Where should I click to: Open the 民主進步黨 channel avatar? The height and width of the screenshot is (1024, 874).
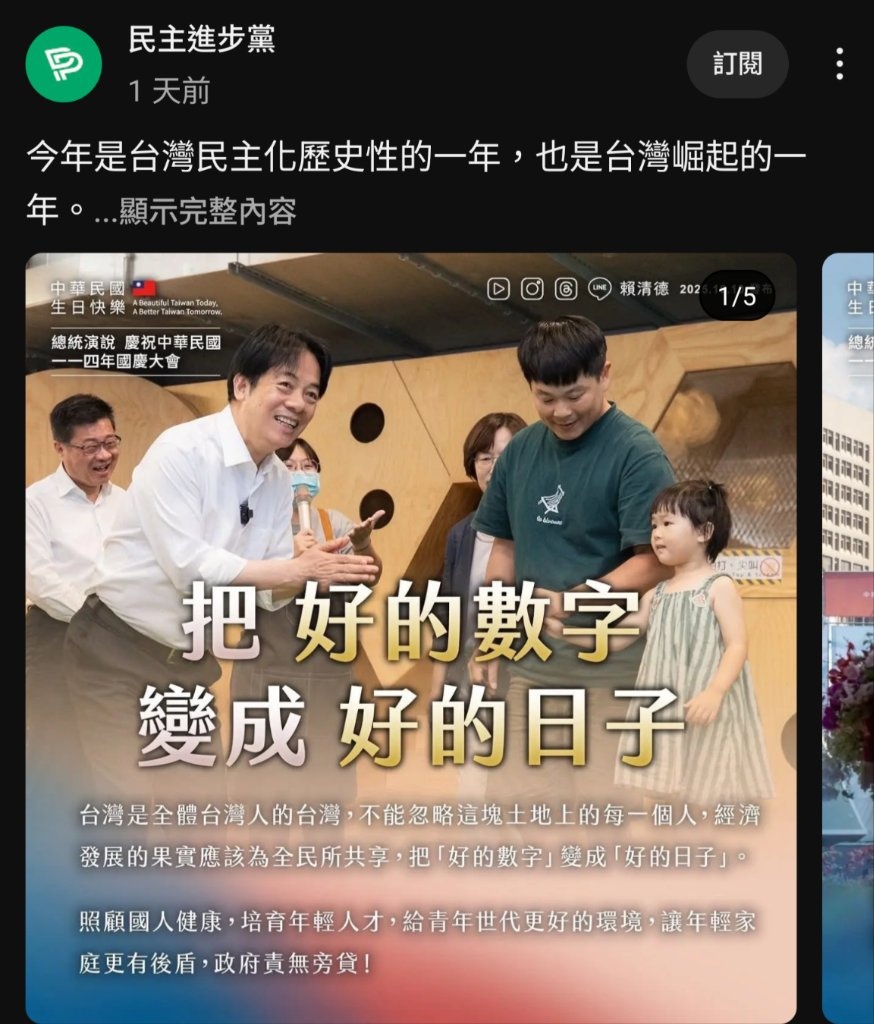[63, 64]
